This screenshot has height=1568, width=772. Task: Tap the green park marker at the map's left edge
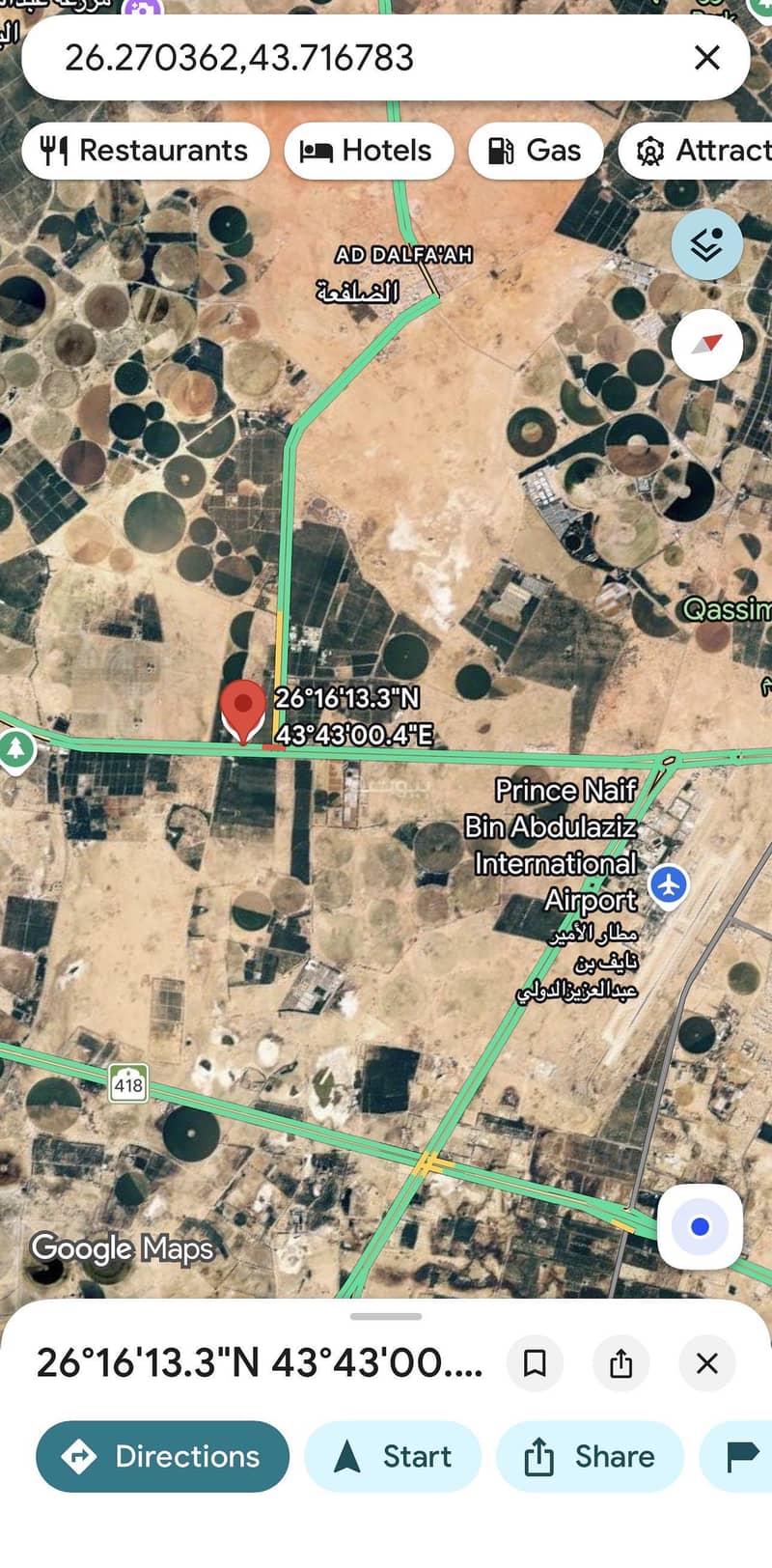click(15, 750)
